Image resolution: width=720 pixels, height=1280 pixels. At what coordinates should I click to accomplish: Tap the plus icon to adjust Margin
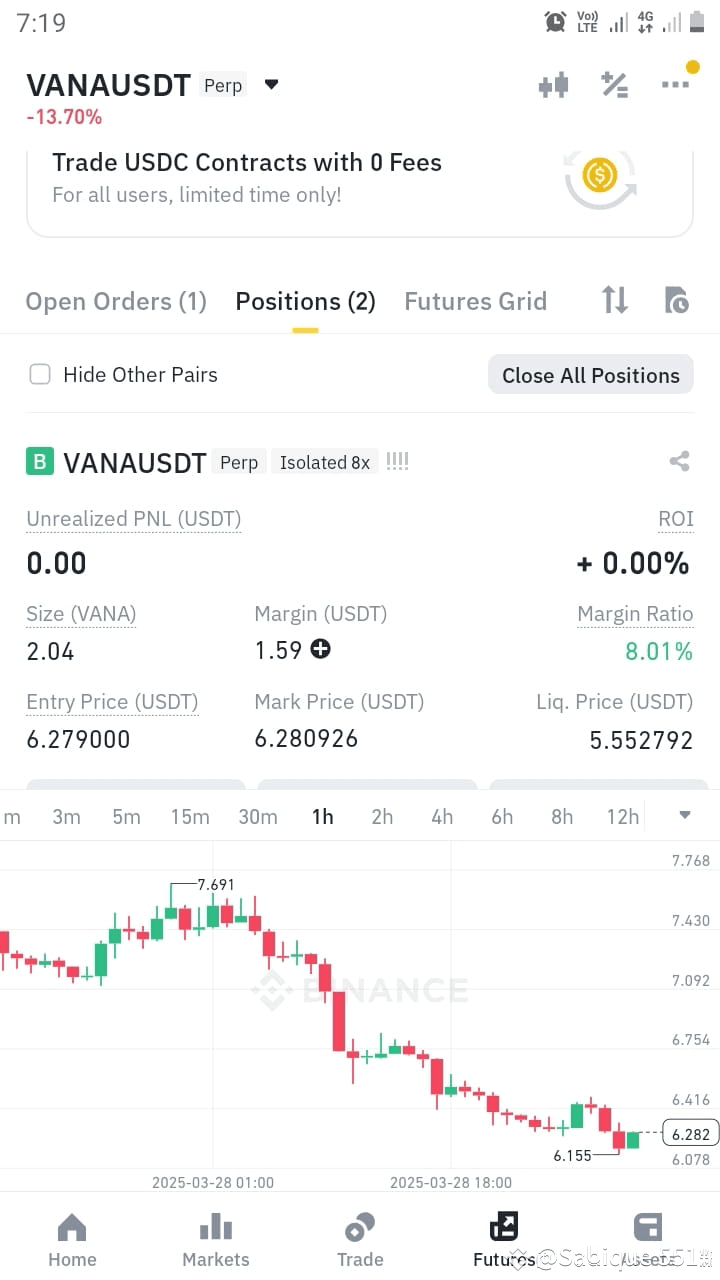(320, 650)
